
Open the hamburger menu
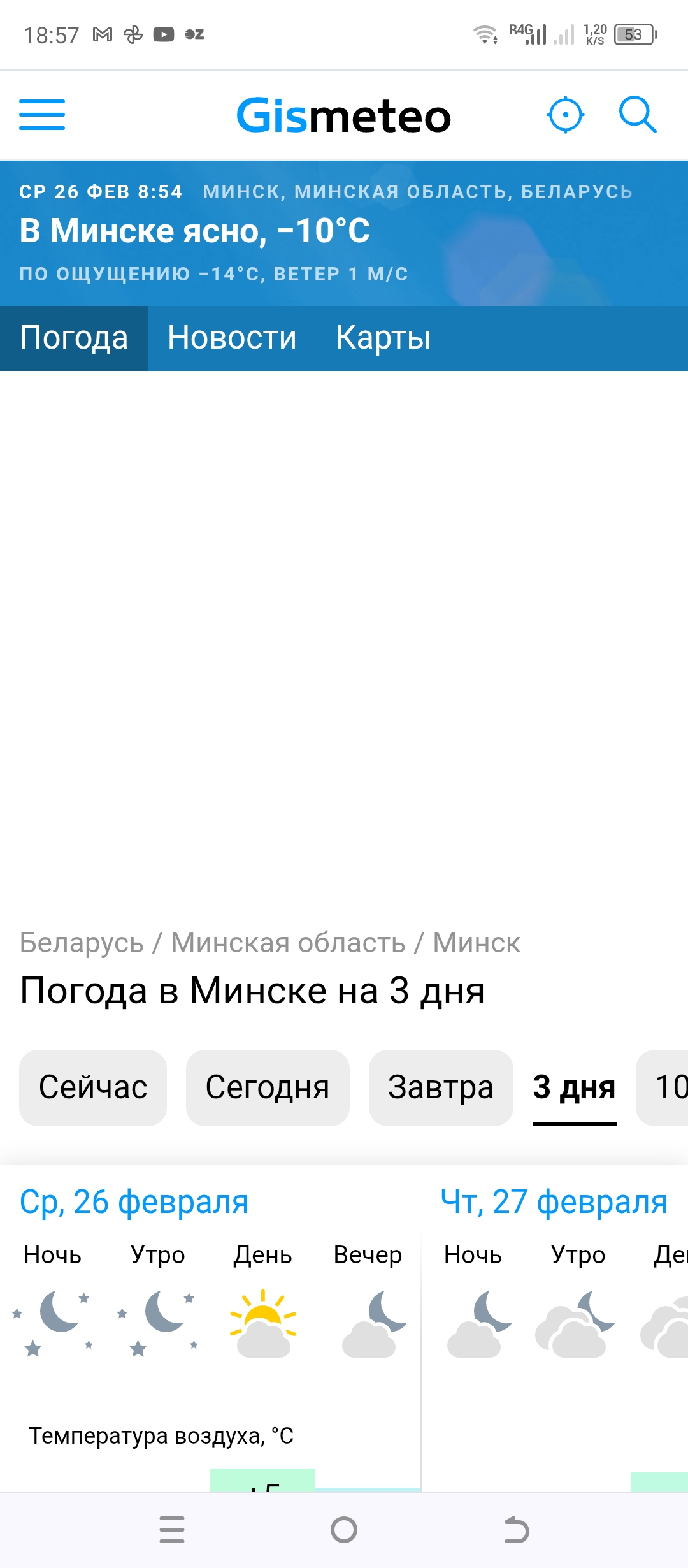coord(42,115)
